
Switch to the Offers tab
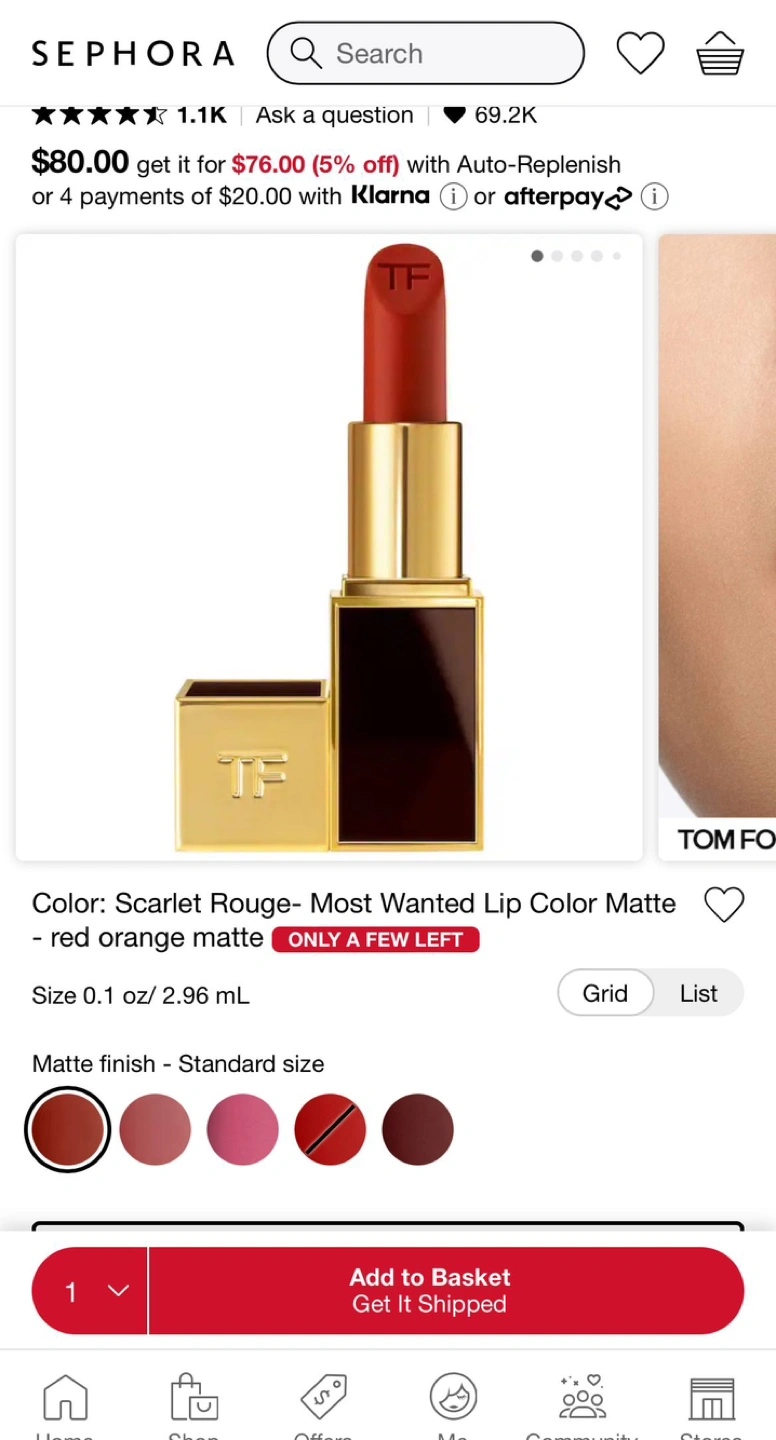click(x=324, y=1402)
